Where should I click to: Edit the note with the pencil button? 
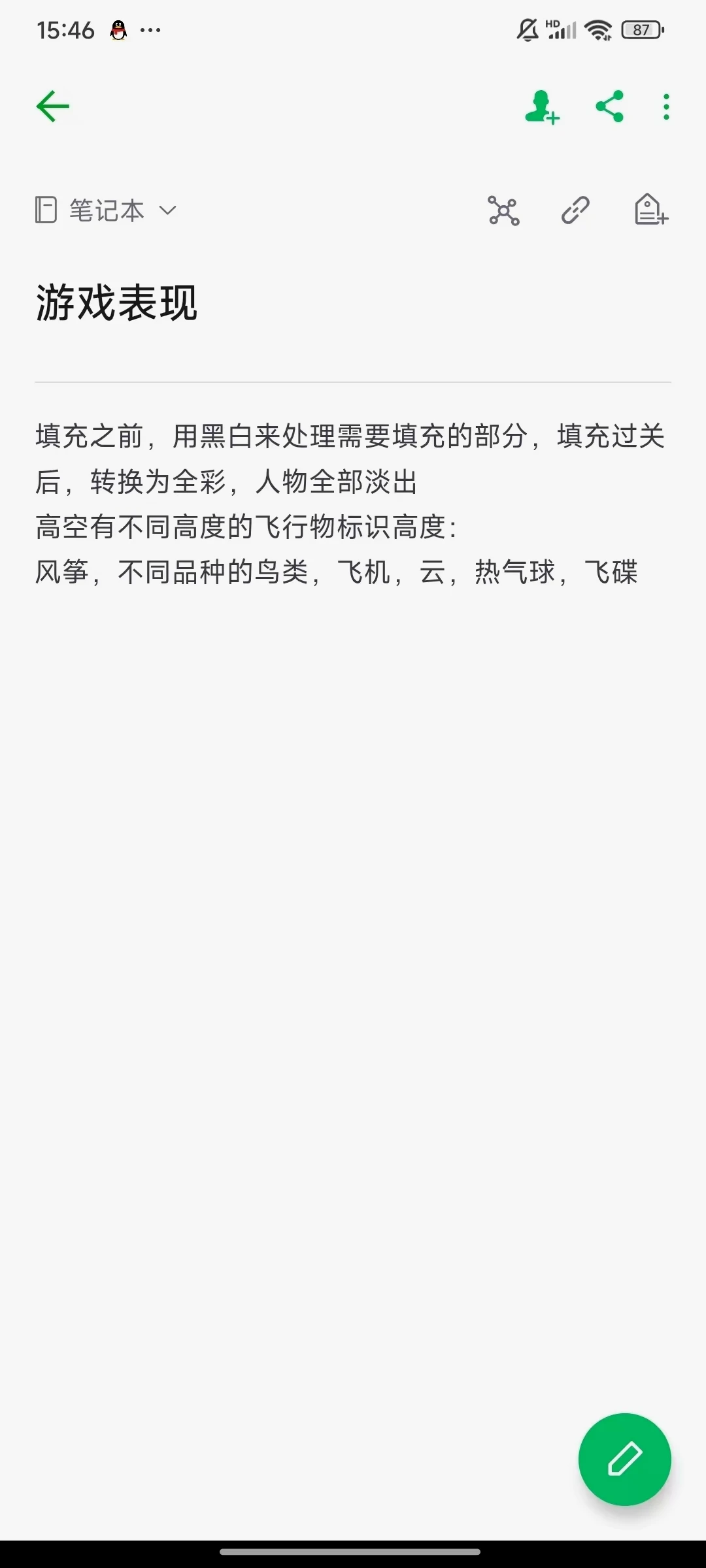coord(625,1459)
